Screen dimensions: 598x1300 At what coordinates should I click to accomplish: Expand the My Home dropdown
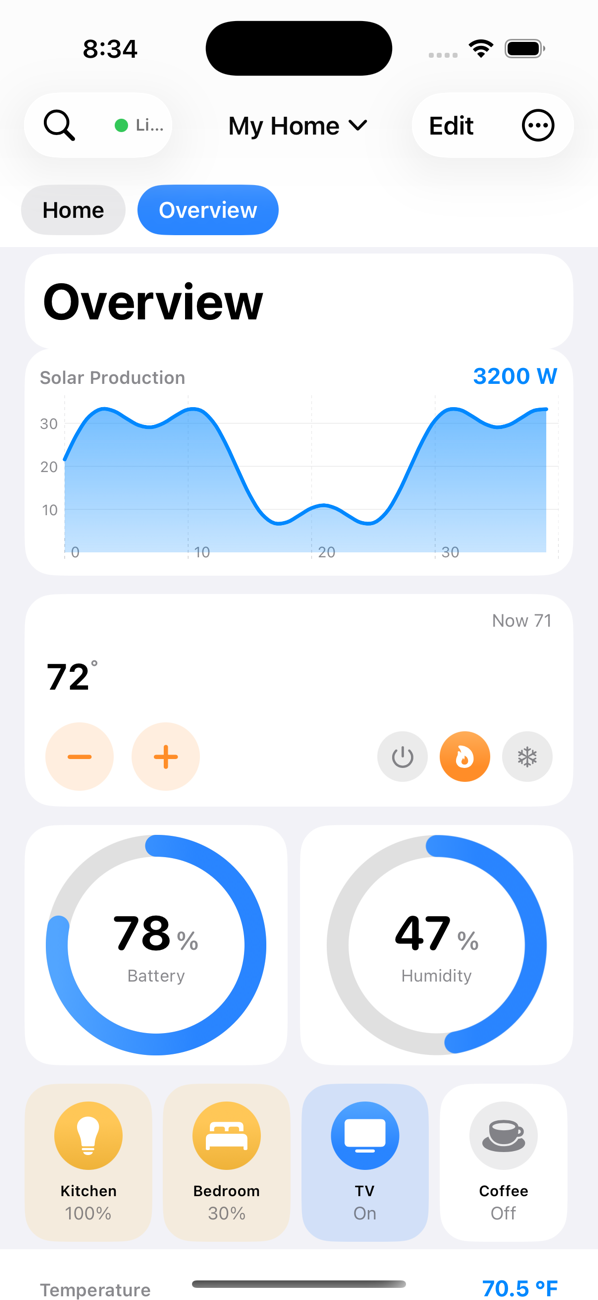tap(298, 126)
